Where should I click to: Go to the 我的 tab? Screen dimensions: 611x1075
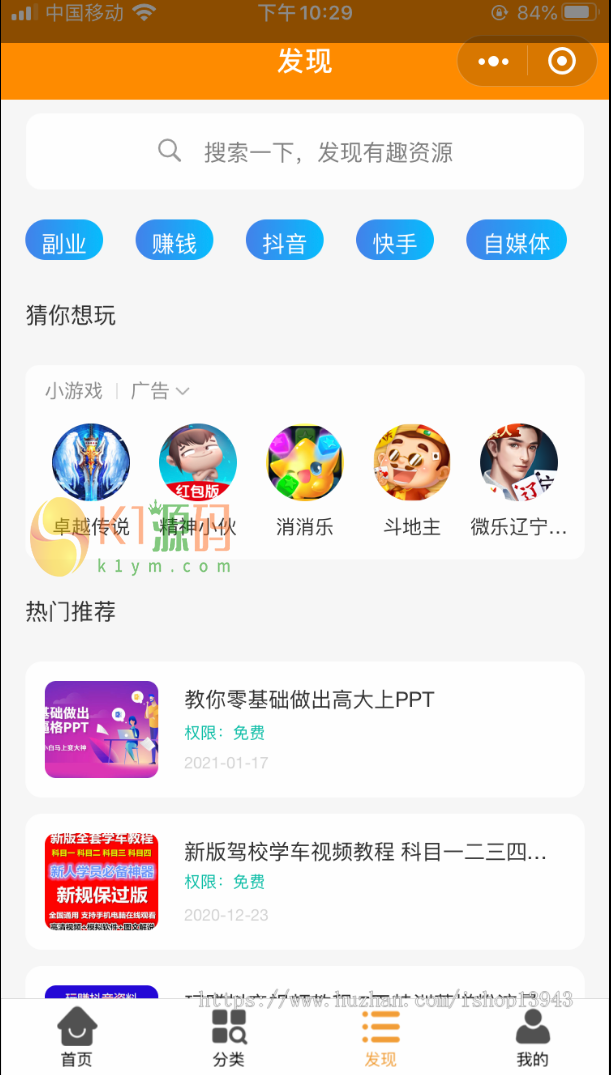tap(533, 1037)
